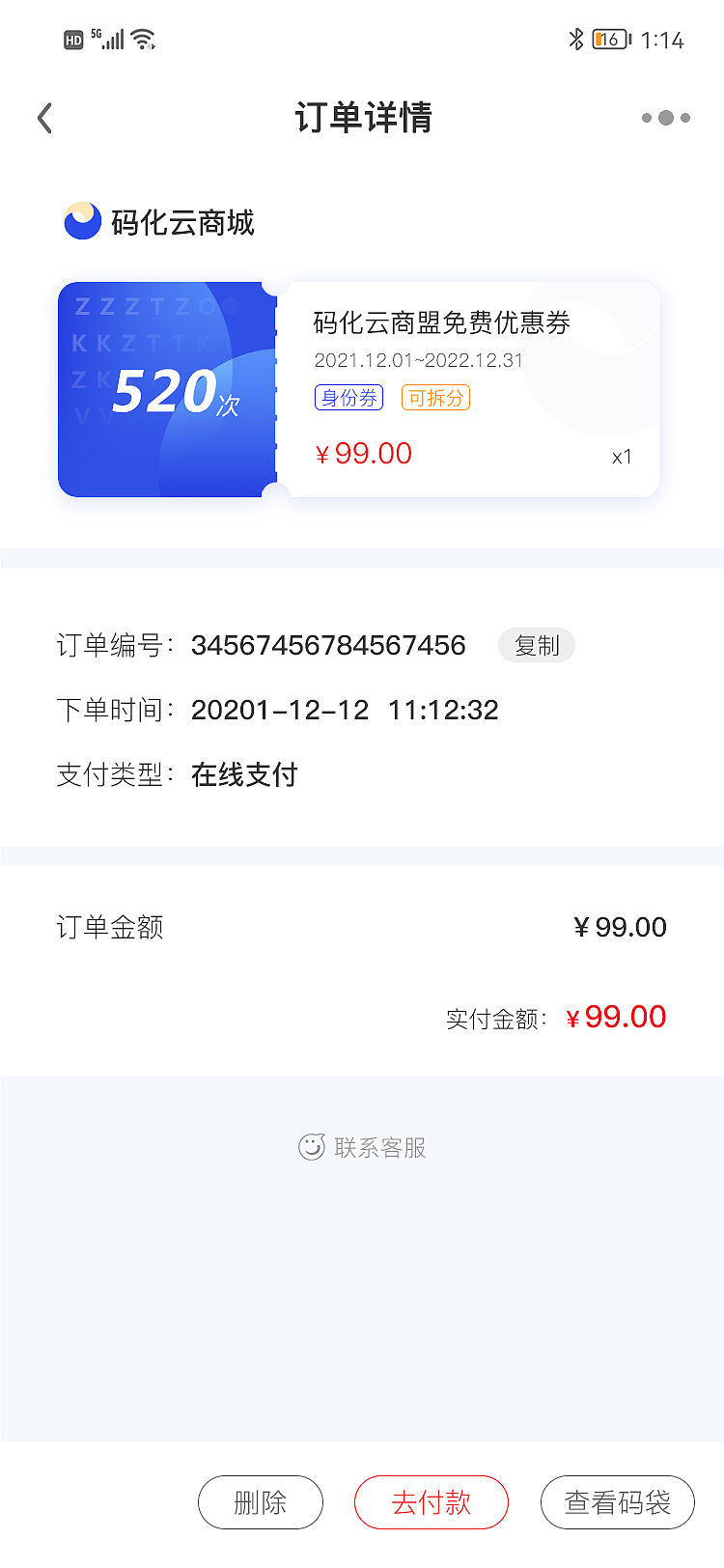
Task: Select the 订单详情 page title
Action: [362, 117]
